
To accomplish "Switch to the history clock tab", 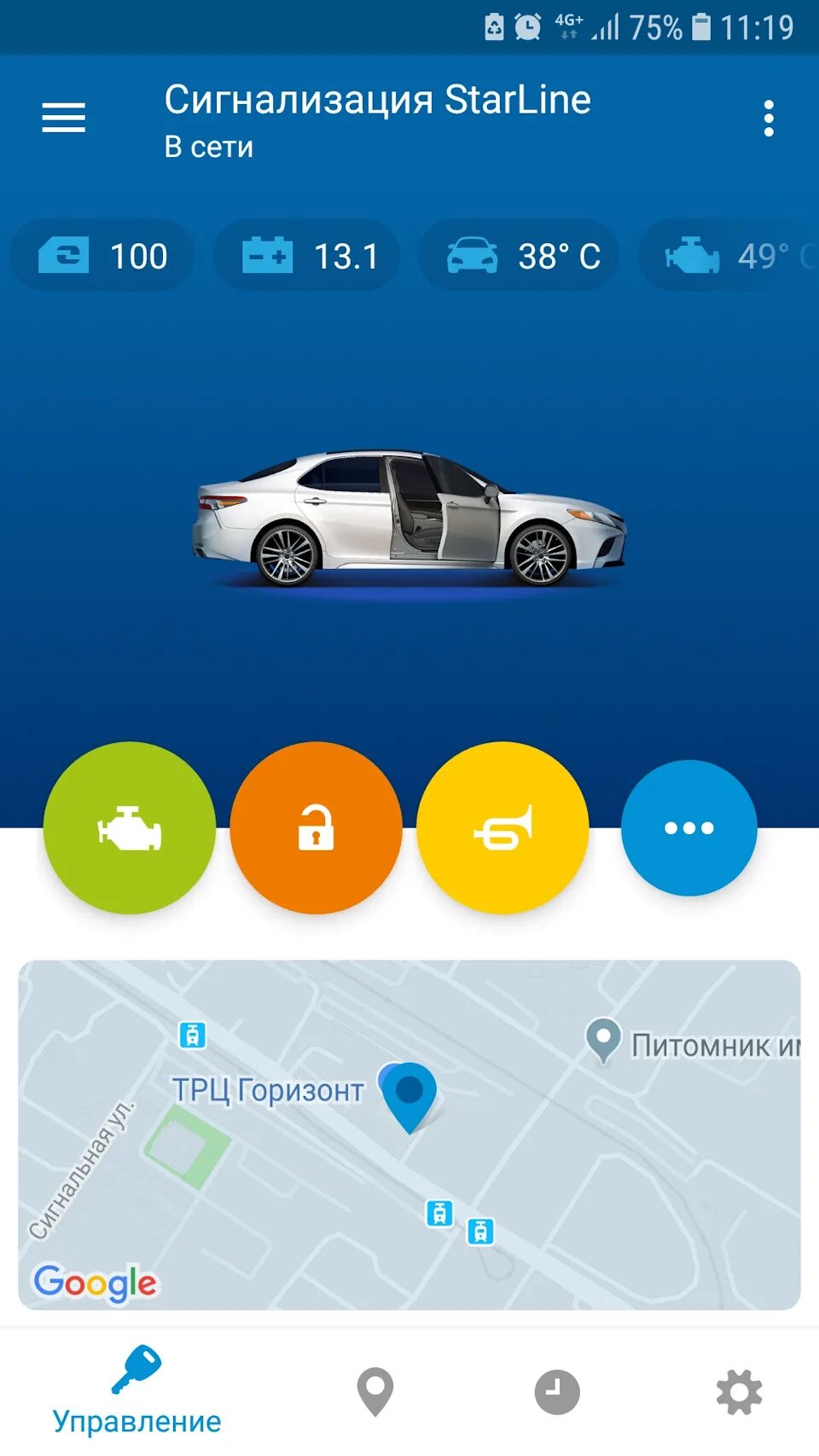I will pyautogui.click(x=556, y=1392).
